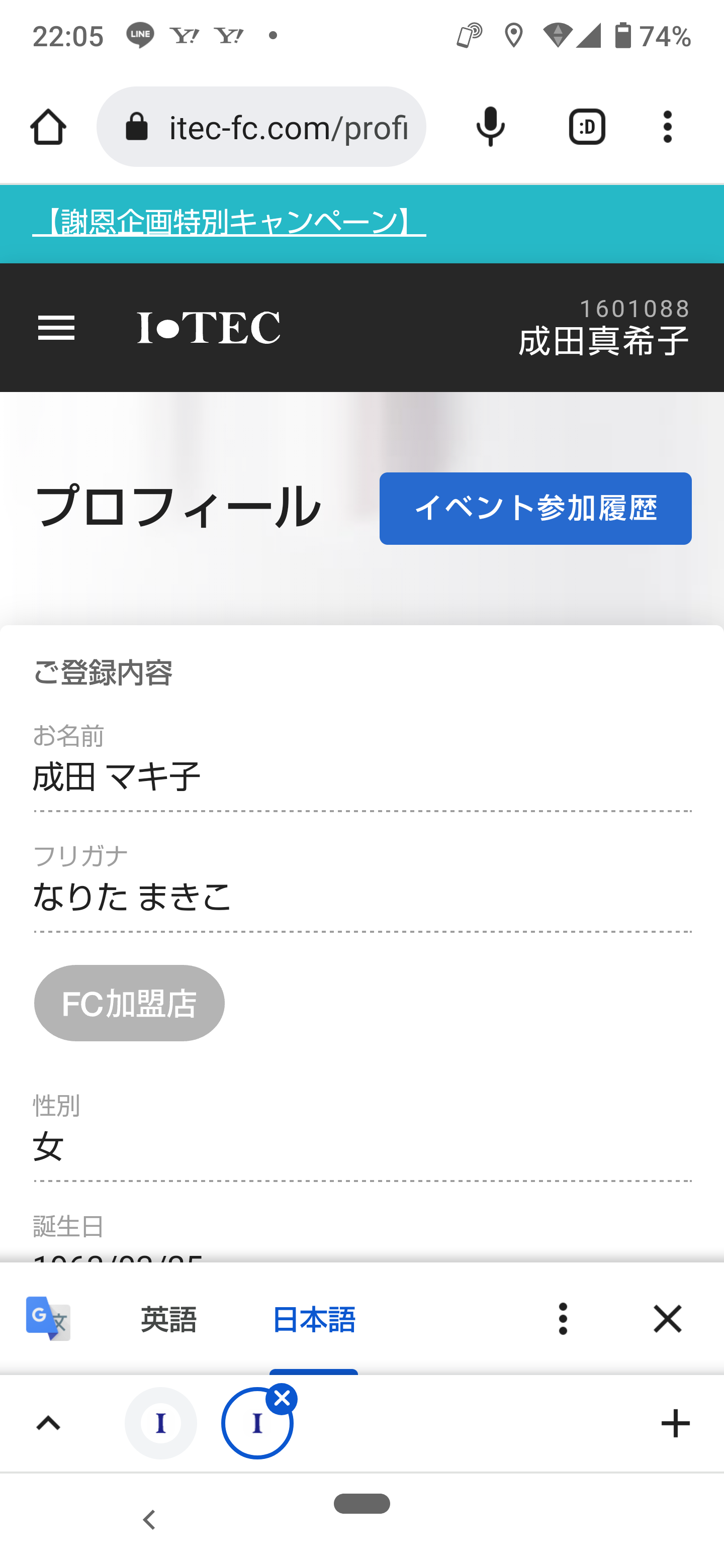The image size is (724, 1568).
Task: Close the currently selected tab
Action: tap(282, 1399)
